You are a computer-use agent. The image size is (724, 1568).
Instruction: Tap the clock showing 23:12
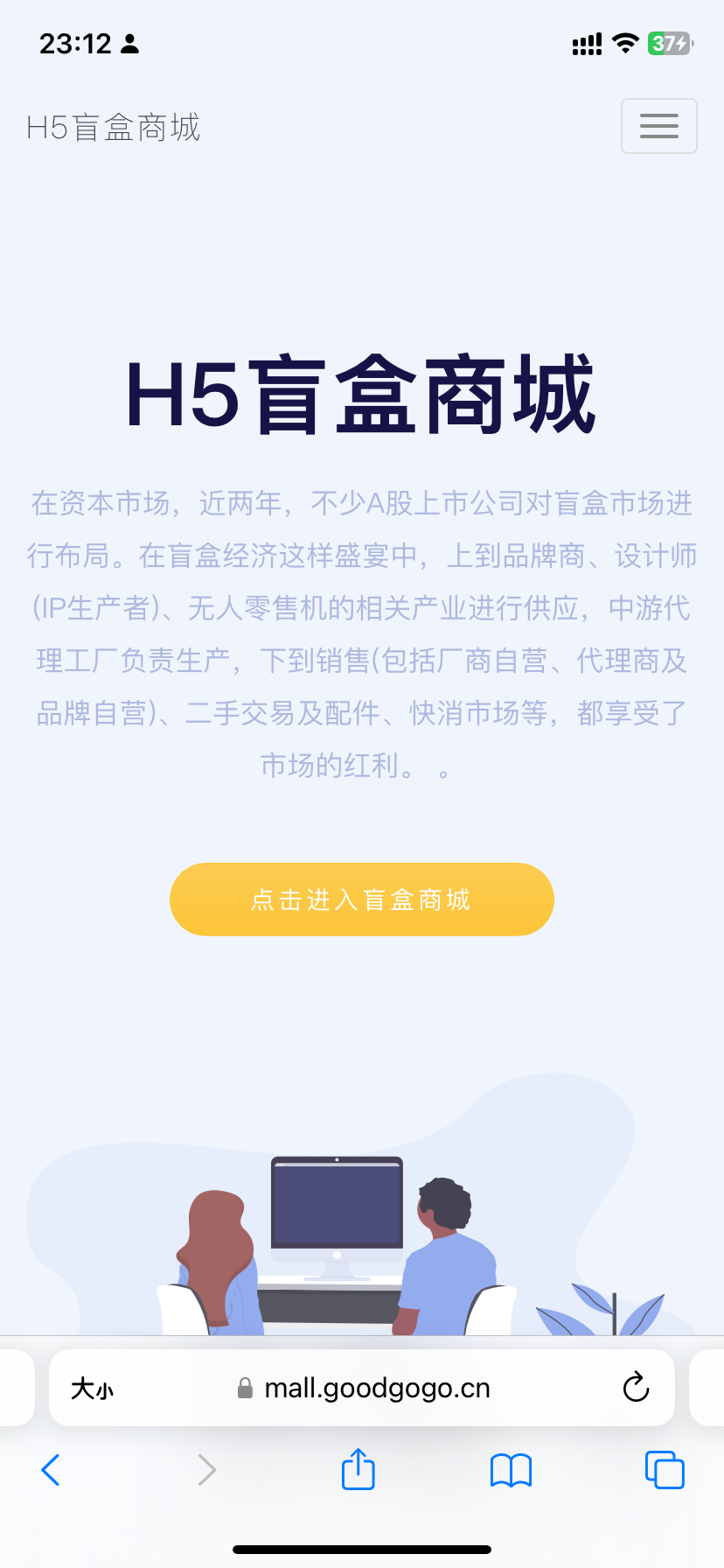74,43
